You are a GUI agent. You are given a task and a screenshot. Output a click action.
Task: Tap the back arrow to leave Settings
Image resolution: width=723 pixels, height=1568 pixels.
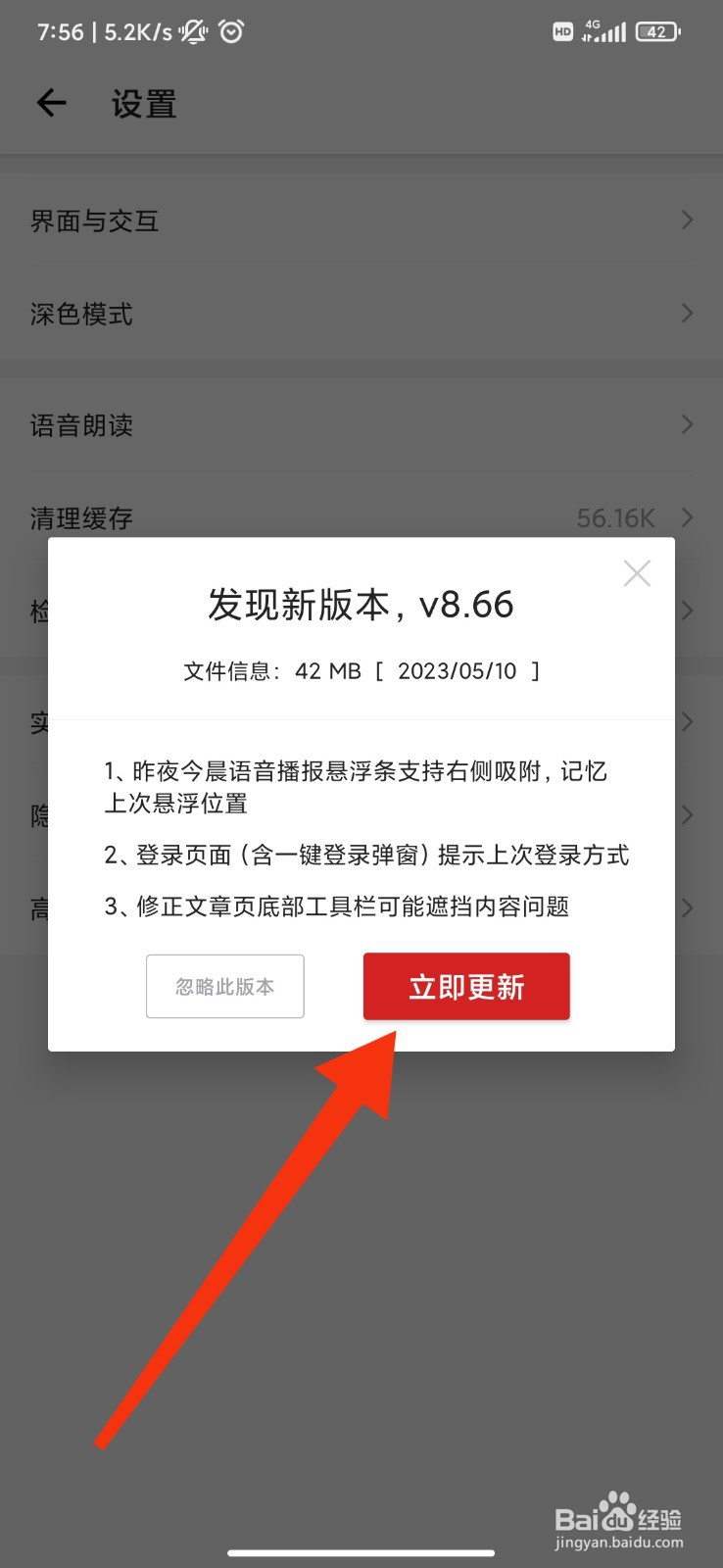51,103
